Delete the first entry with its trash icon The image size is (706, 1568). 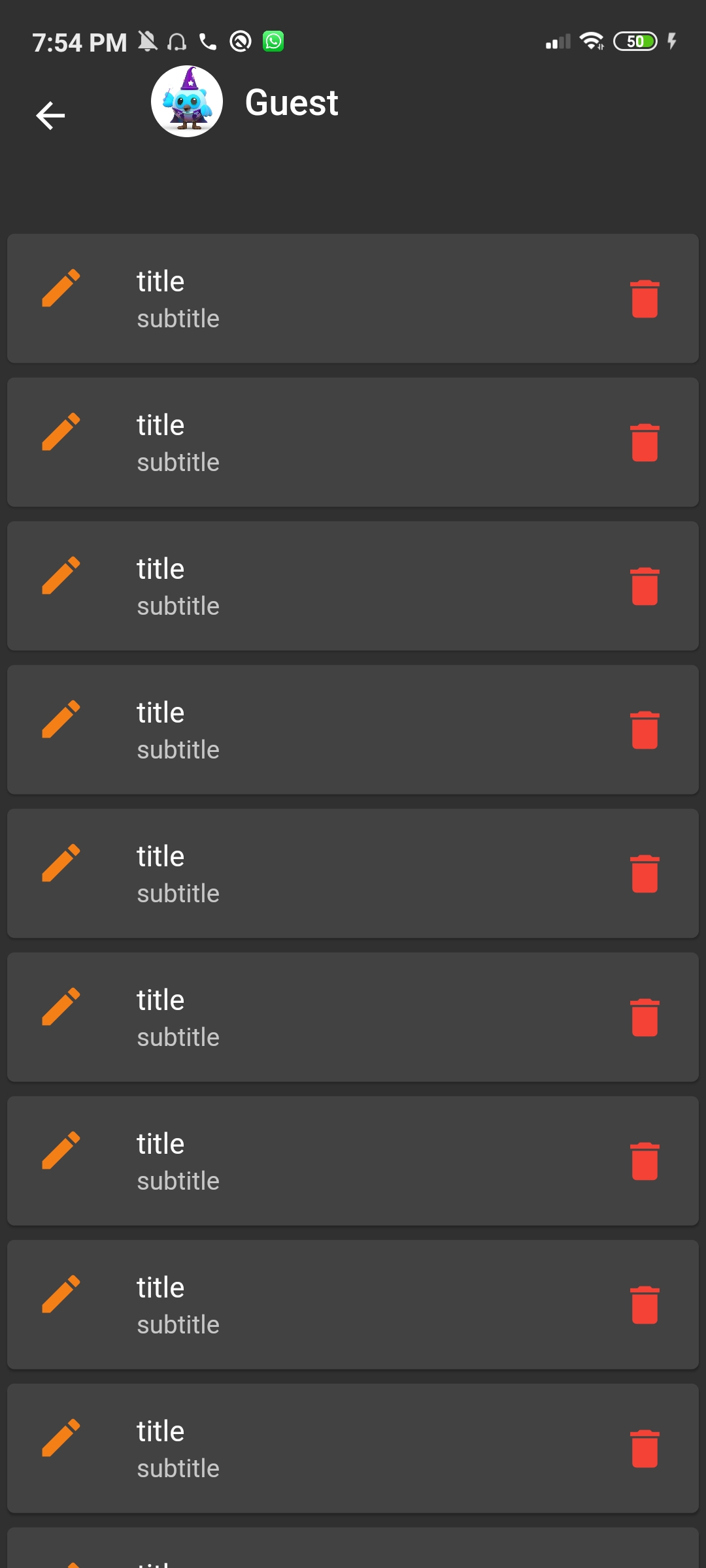[x=644, y=297]
